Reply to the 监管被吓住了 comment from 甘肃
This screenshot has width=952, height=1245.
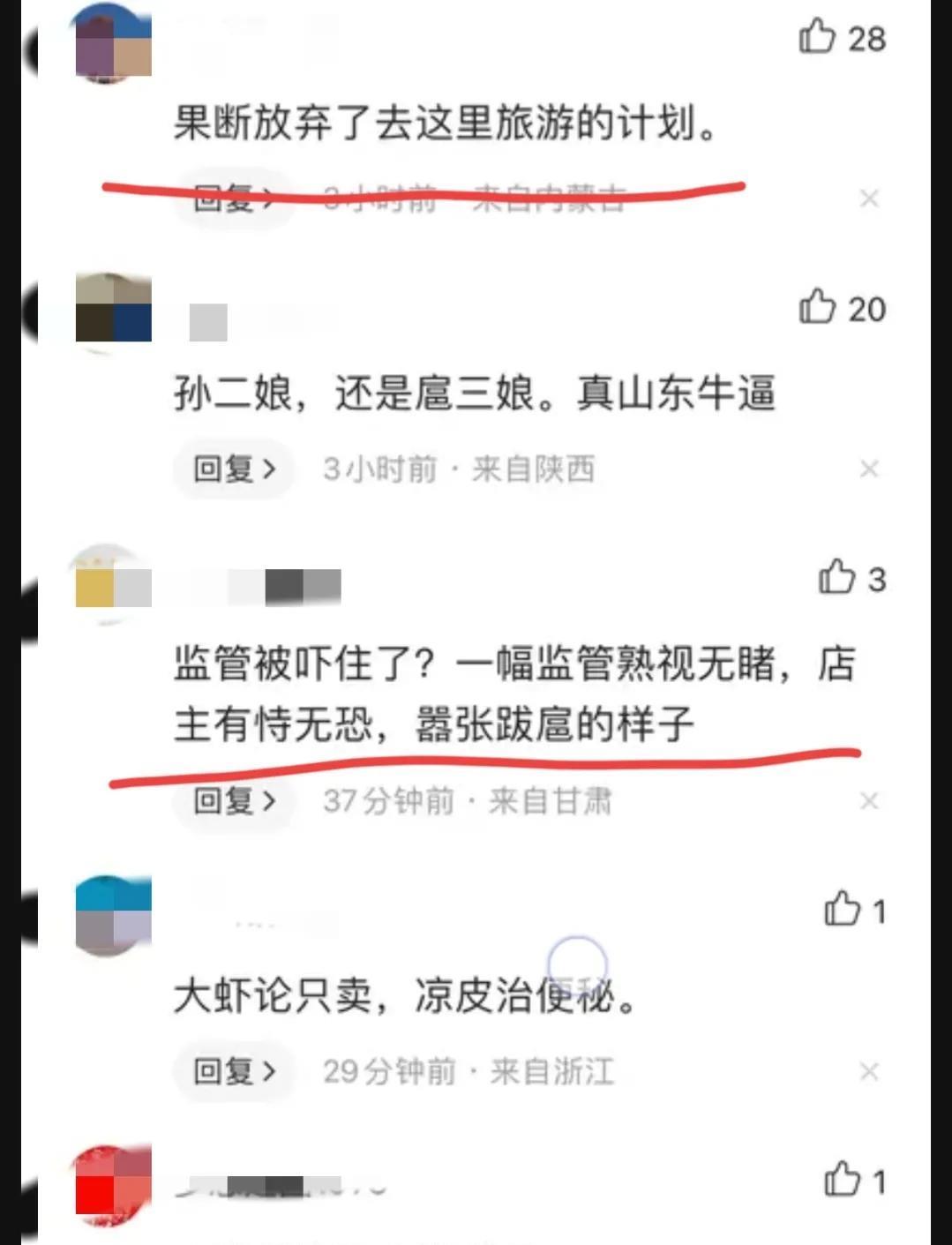coord(234,801)
